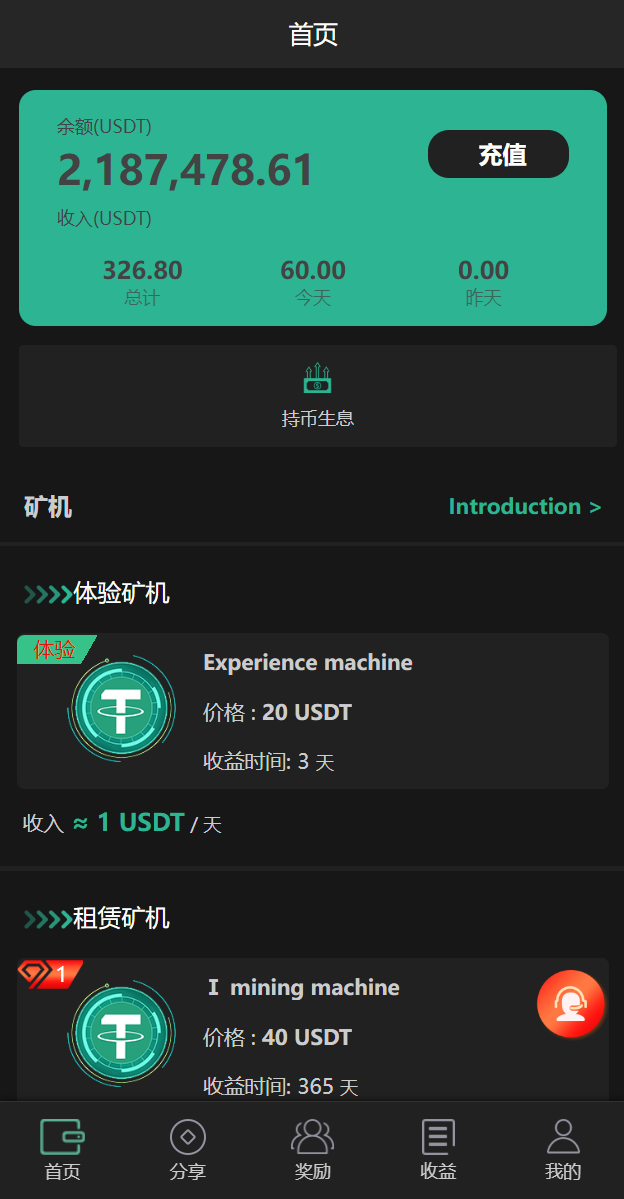
Task: Open the Introduction link
Action: point(524,507)
